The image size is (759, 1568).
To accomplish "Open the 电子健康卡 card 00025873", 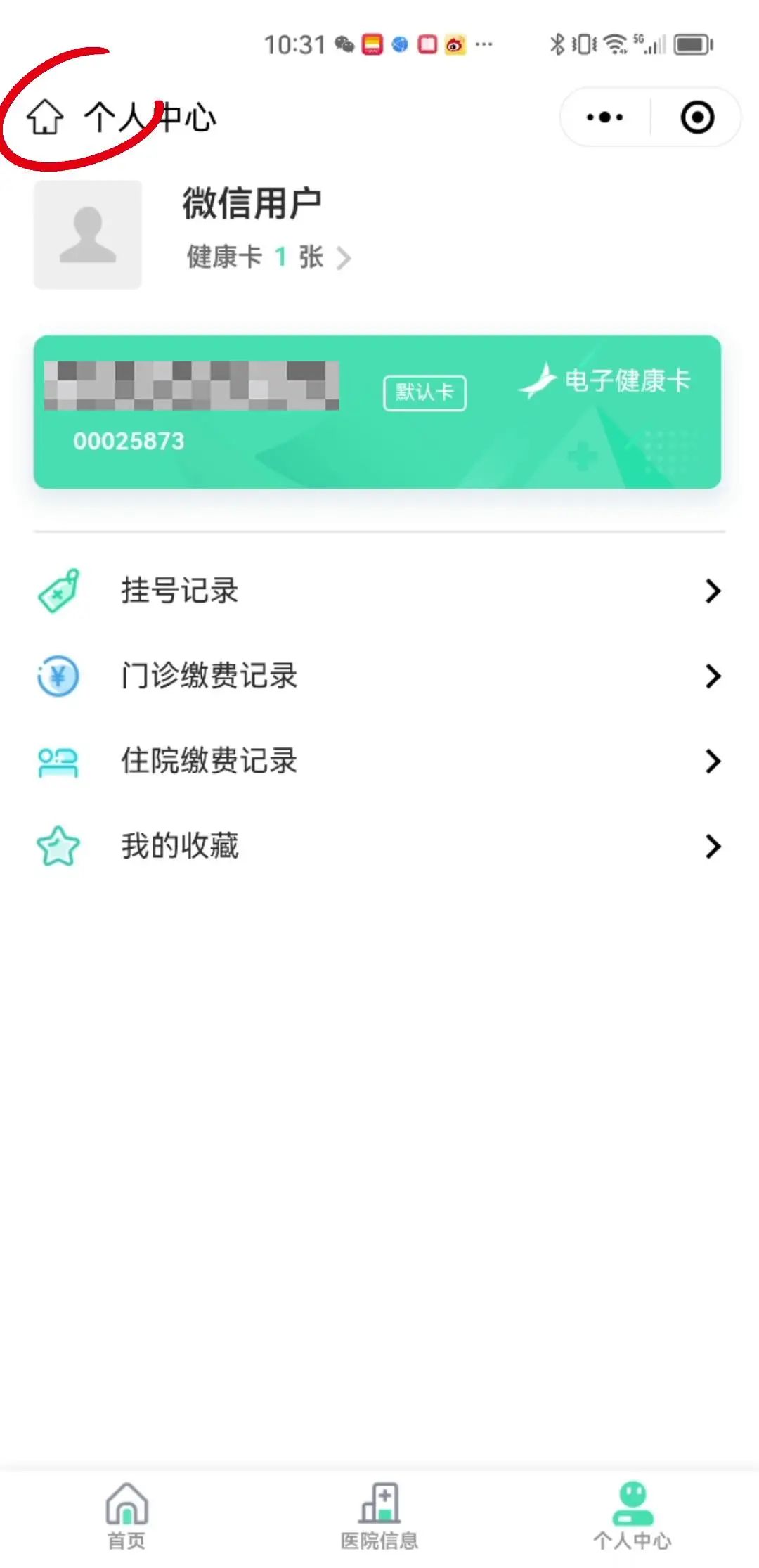I will click(x=377, y=412).
